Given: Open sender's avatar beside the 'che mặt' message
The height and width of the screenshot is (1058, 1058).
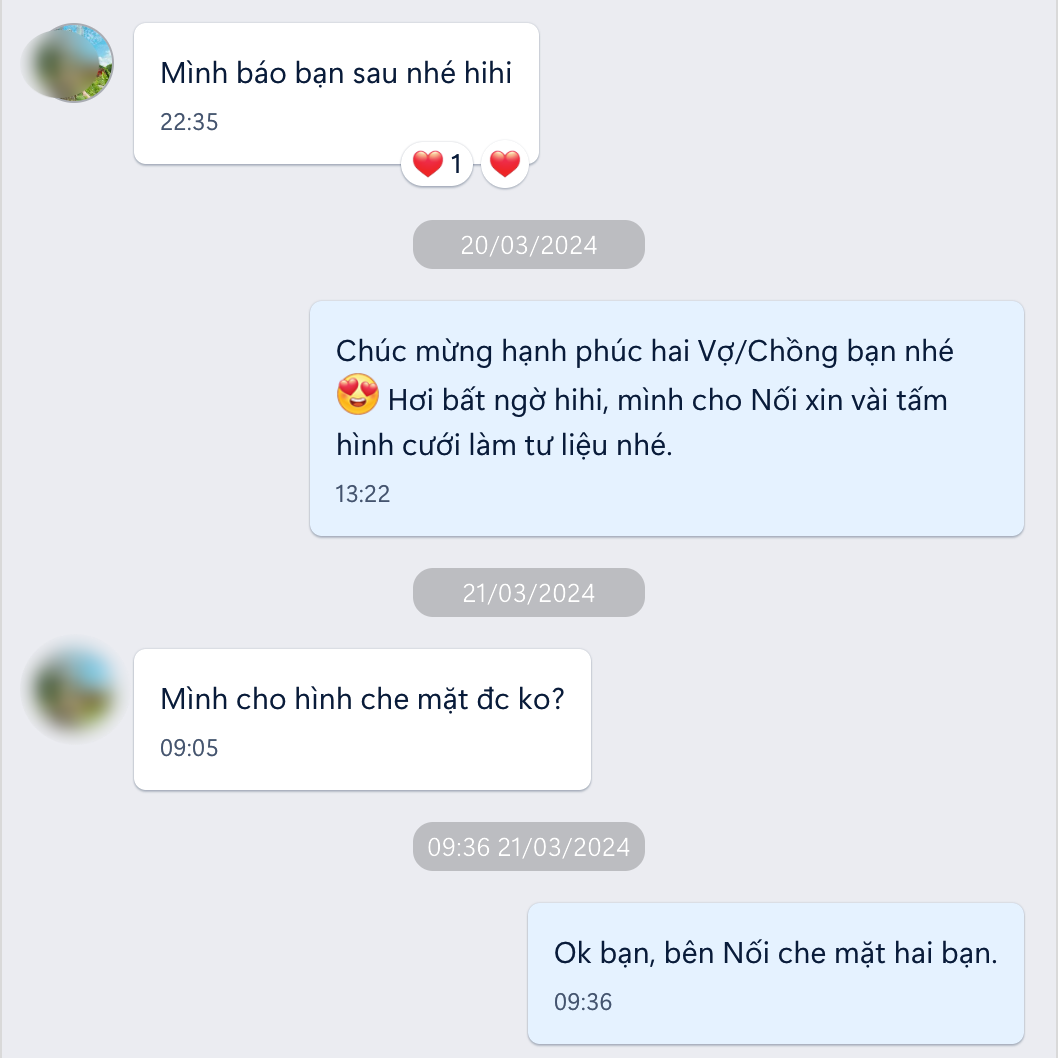Looking at the screenshot, I should 72,690.
